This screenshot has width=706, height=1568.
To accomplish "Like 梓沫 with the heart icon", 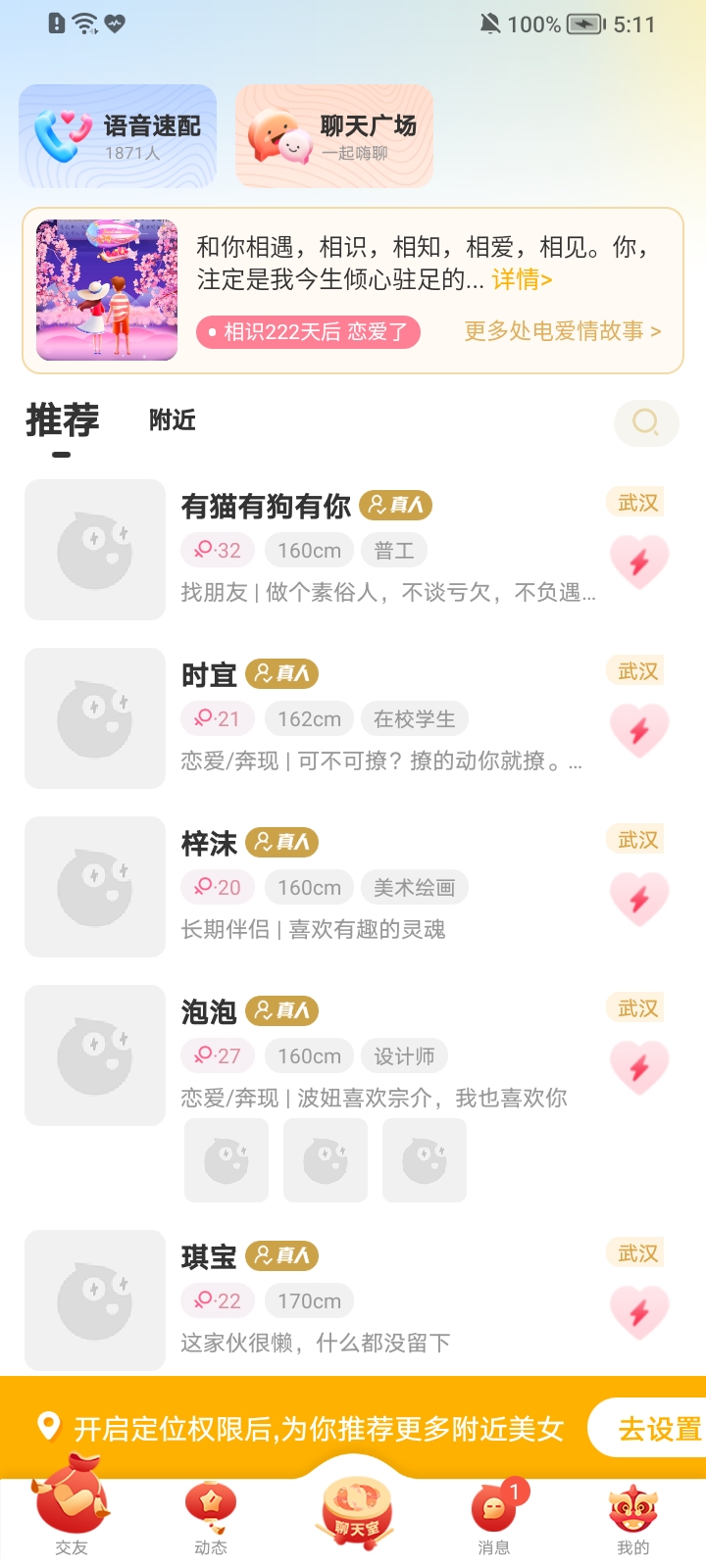I will point(639,899).
